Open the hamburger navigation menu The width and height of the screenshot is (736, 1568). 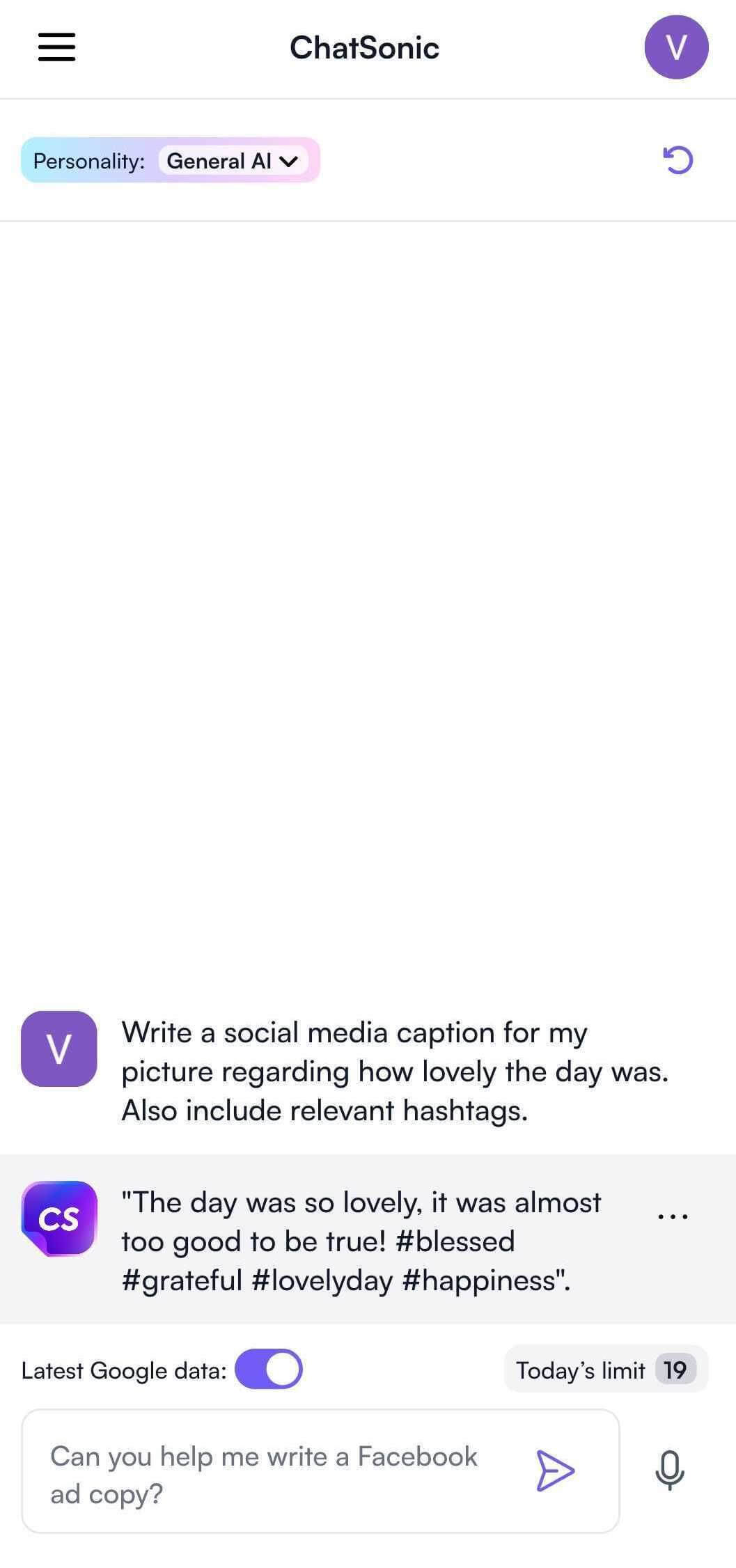click(x=56, y=47)
